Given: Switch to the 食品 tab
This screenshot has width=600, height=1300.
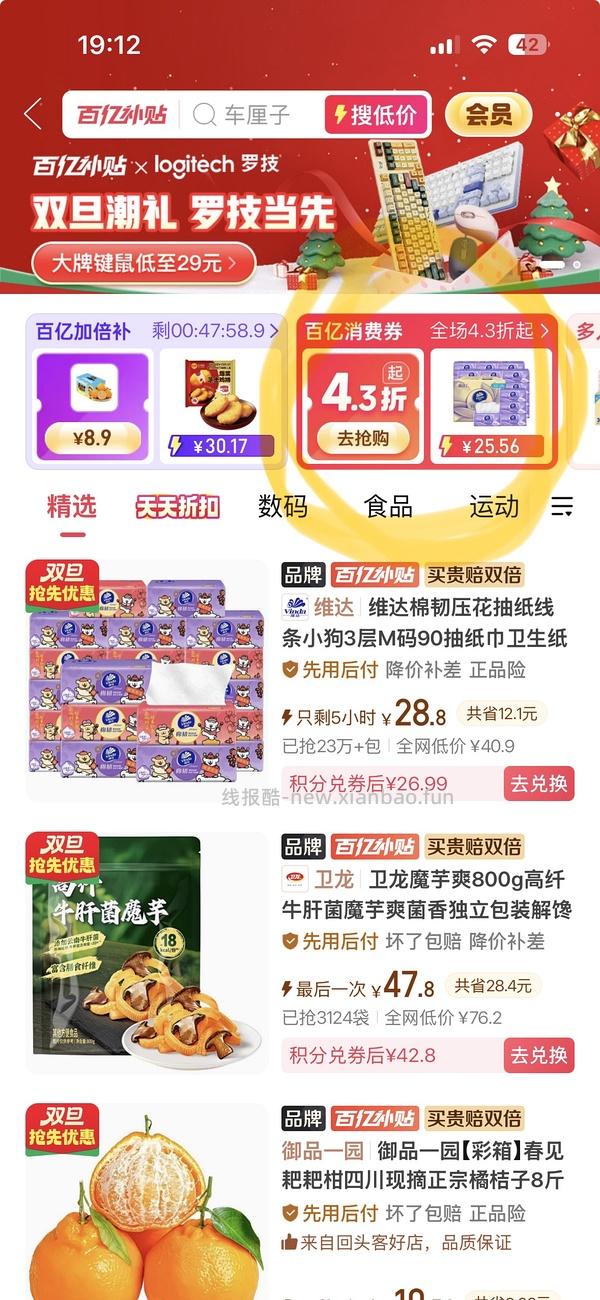Looking at the screenshot, I should click(x=389, y=506).
